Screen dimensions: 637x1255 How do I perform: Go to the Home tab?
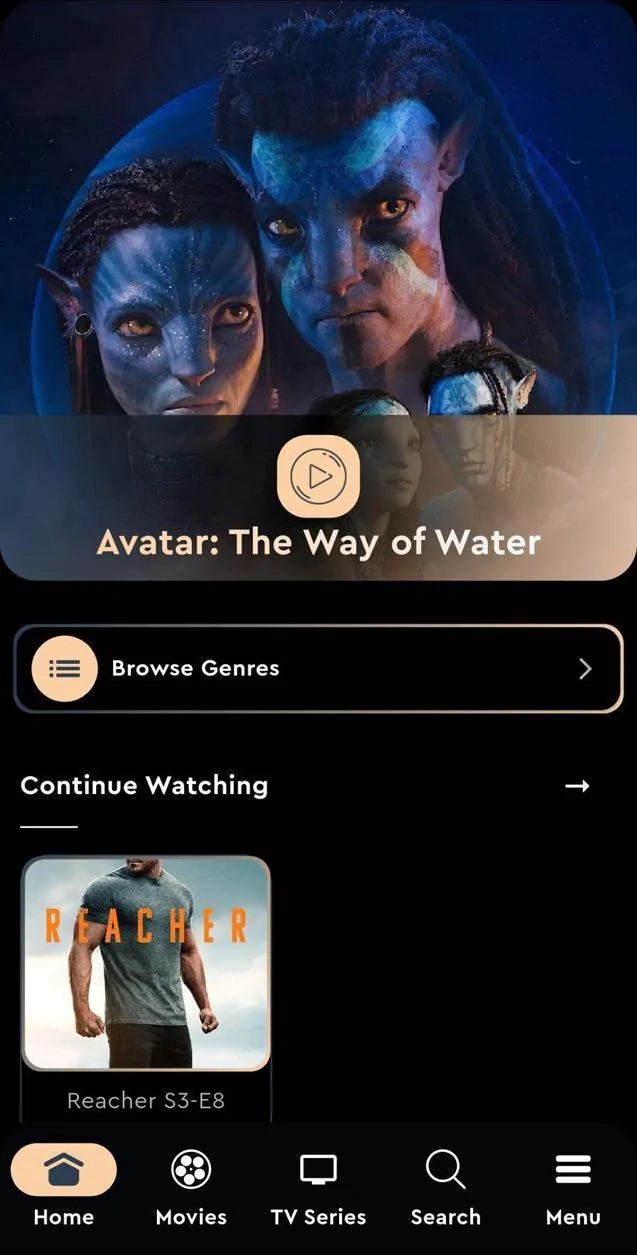tap(64, 1186)
